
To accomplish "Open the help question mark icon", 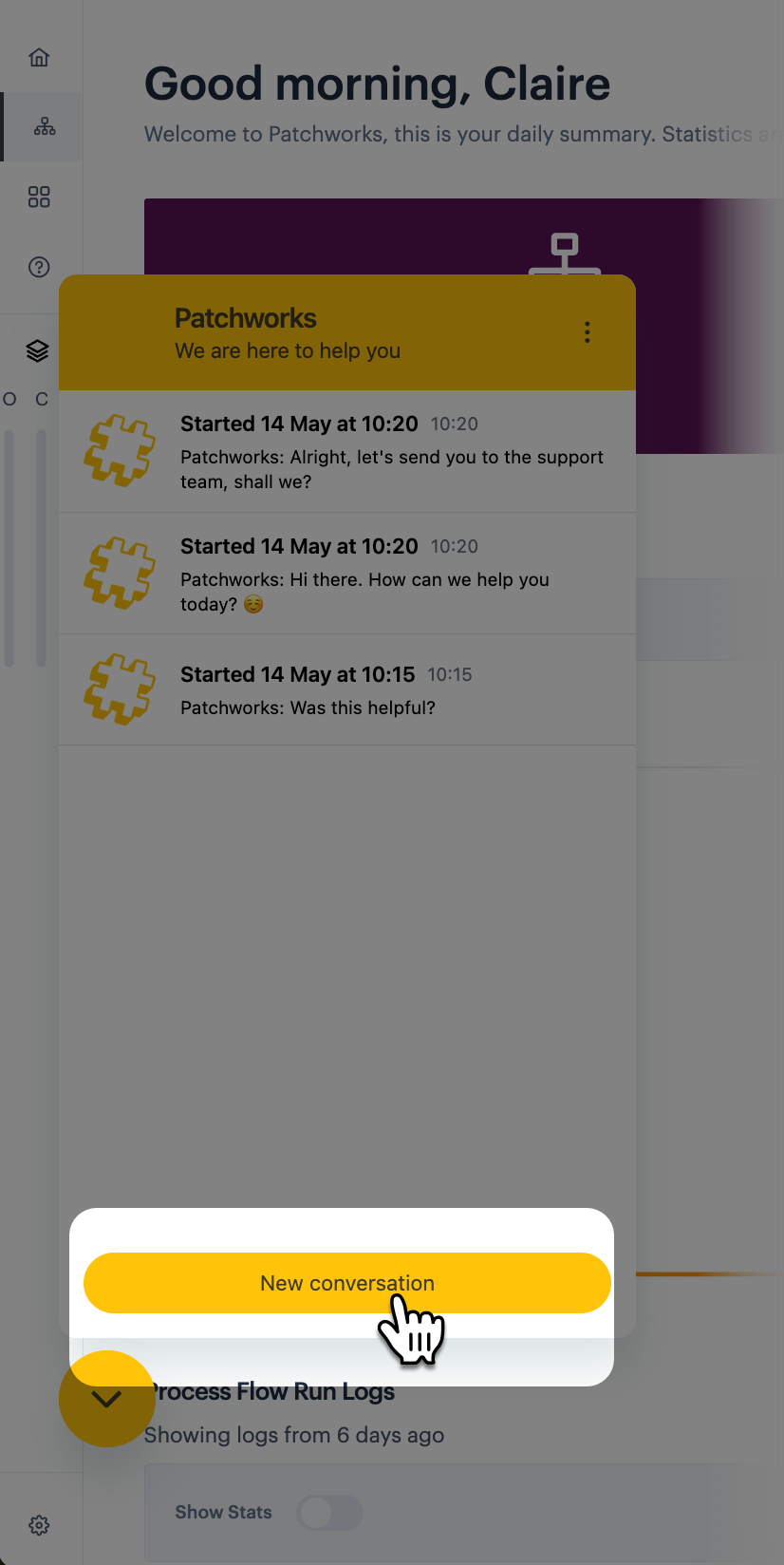I will [x=39, y=267].
